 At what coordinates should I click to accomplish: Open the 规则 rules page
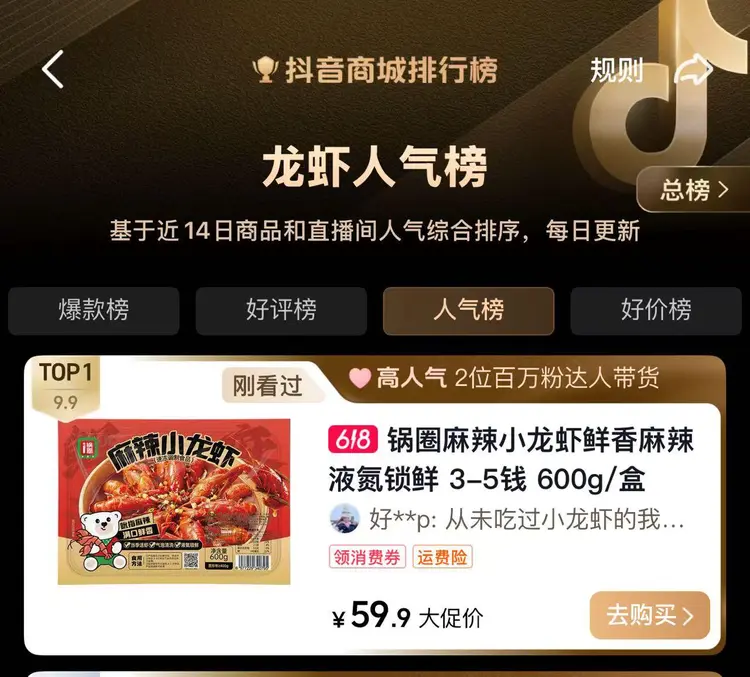pos(616,71)
